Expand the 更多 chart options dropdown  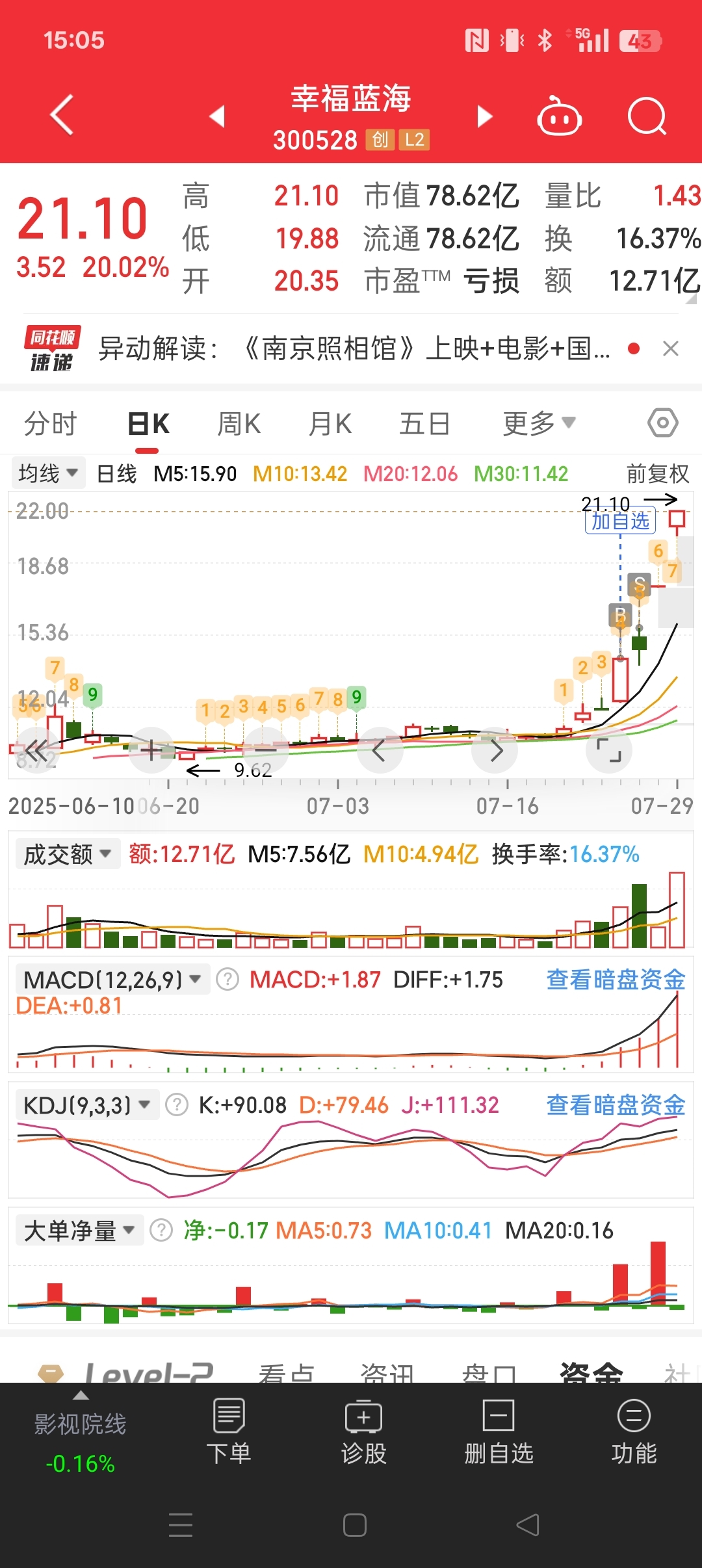(x=539, y=424)
